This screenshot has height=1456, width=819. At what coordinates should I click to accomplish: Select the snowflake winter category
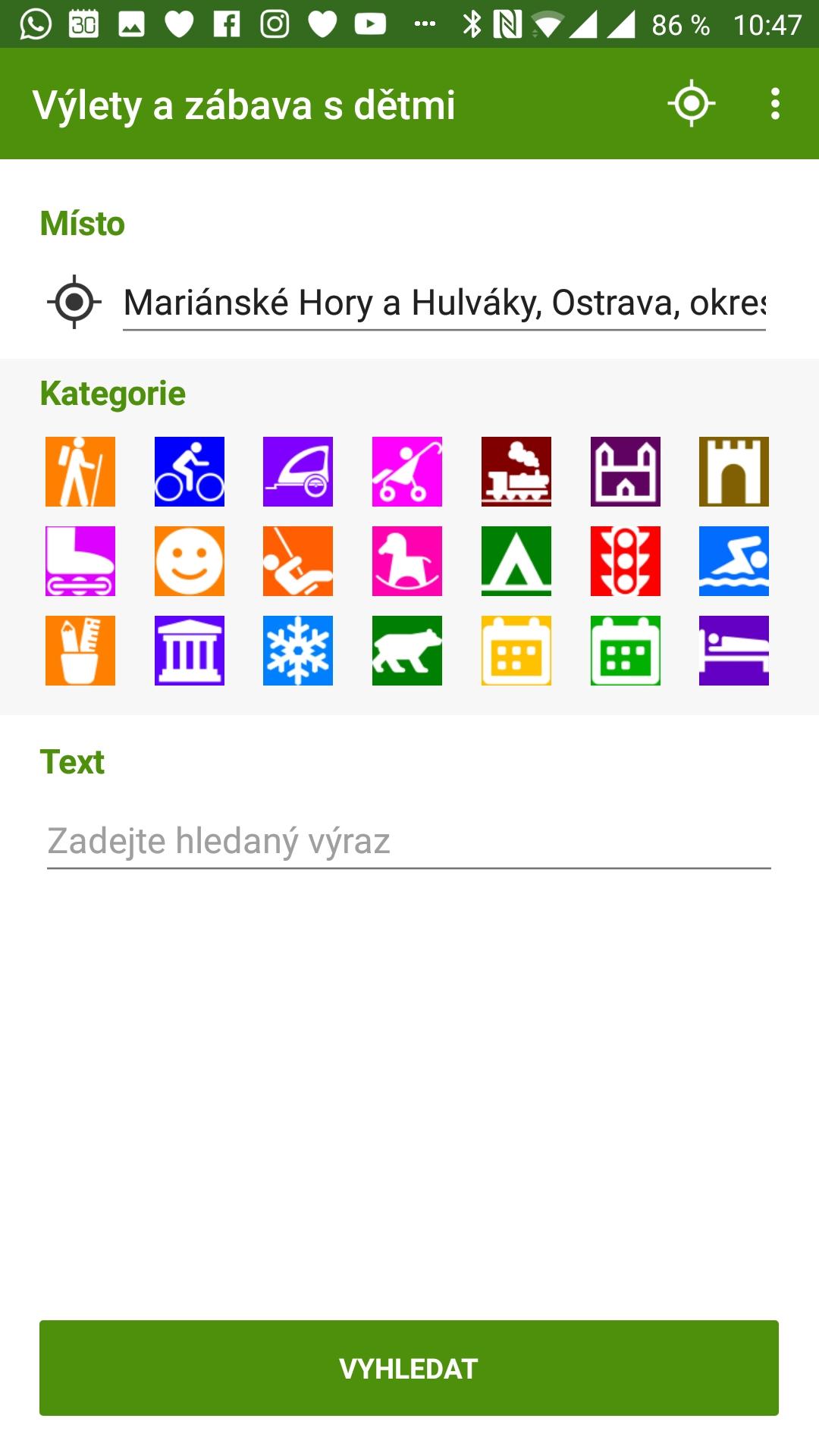298,651
